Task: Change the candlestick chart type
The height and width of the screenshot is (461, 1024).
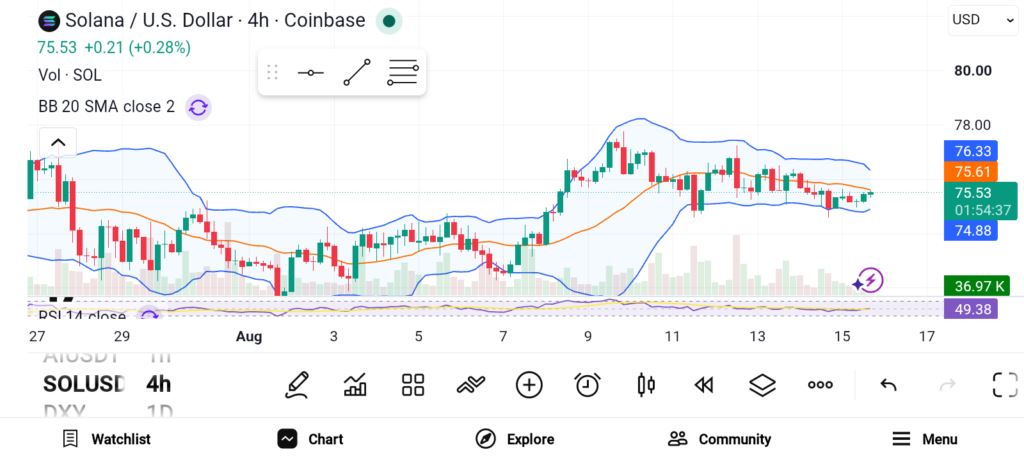Action: click(646, 385)
